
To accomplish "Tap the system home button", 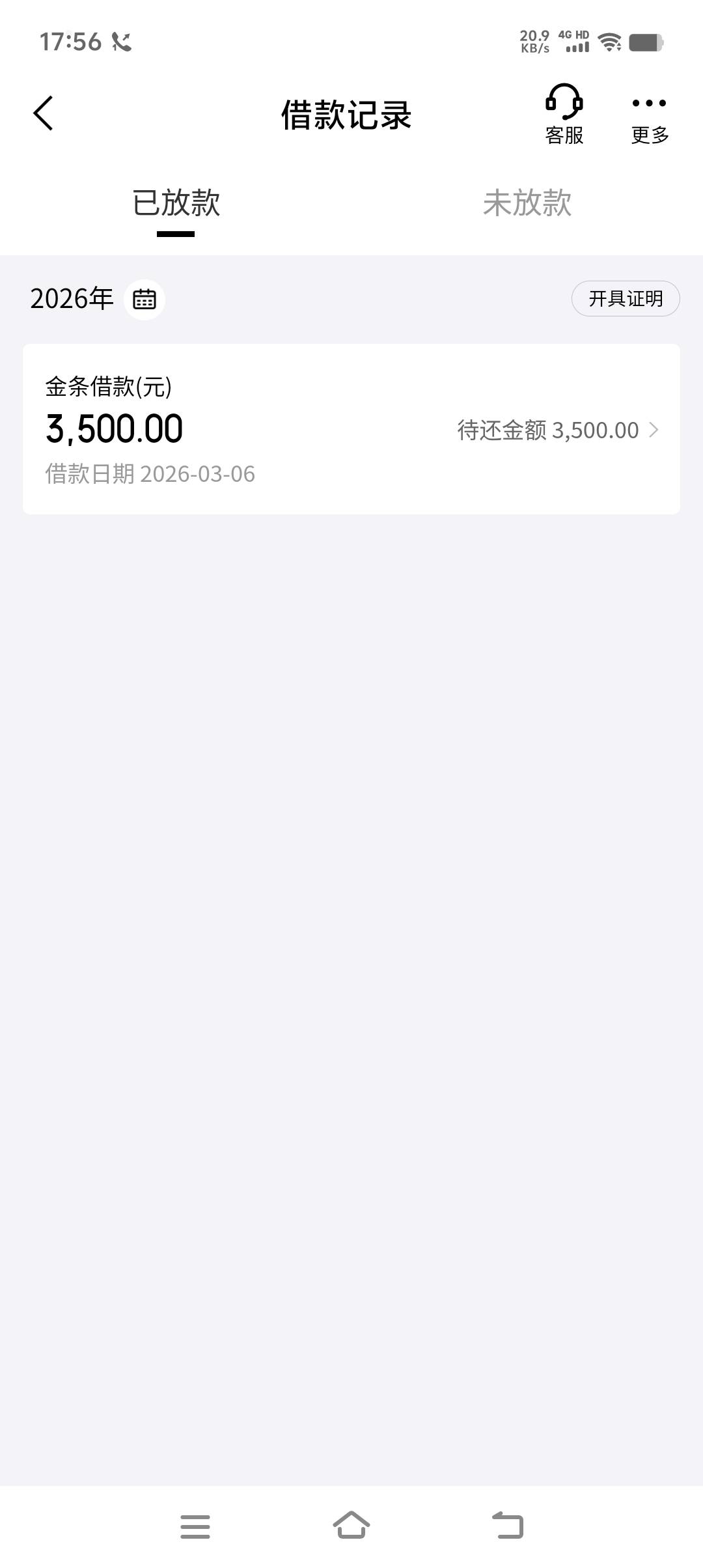I will (x=351, y=1526).
